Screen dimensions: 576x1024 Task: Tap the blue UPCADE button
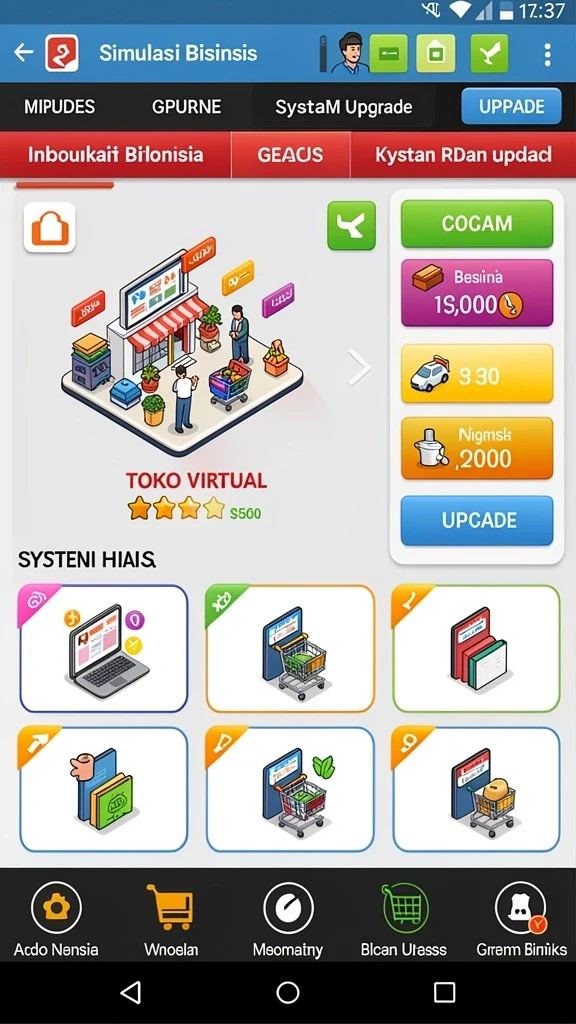click(x=477, y=520)
